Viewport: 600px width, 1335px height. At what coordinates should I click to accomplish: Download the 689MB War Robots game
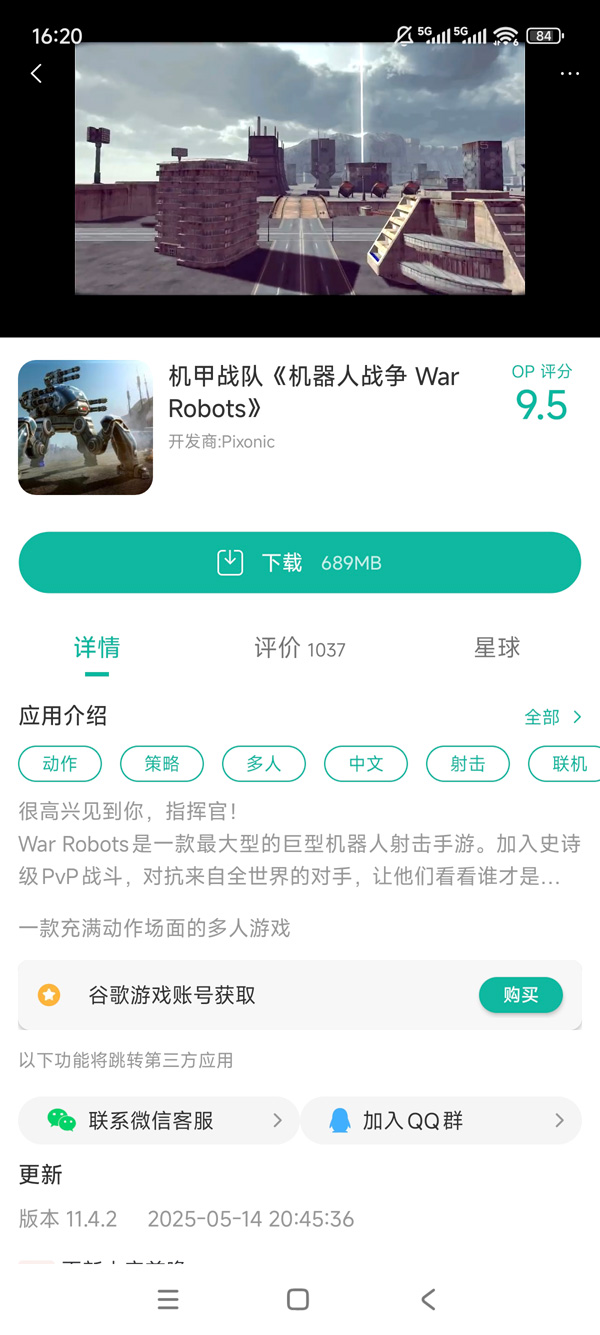tap(300, 563)
